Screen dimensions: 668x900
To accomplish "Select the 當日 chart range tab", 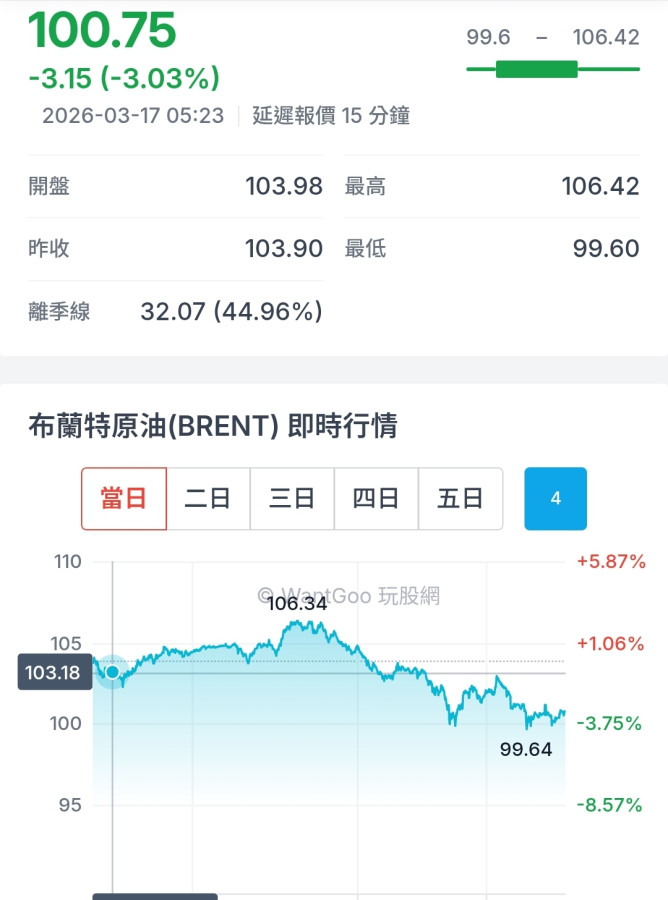I will pos(124,498).
